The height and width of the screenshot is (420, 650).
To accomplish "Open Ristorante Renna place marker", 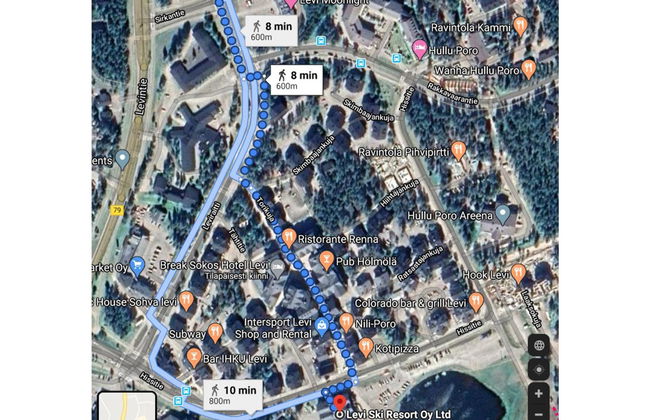I will (x=288, y=238).
